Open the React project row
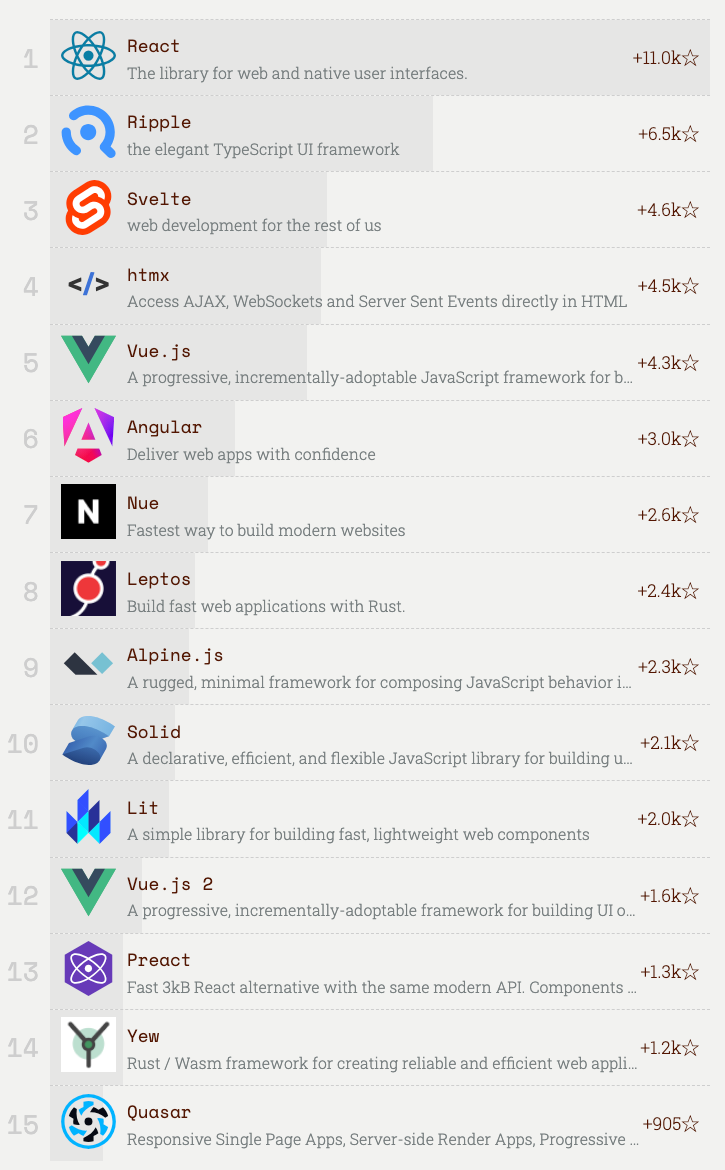This screenshot has width=725, height=1170. [153, 47]
